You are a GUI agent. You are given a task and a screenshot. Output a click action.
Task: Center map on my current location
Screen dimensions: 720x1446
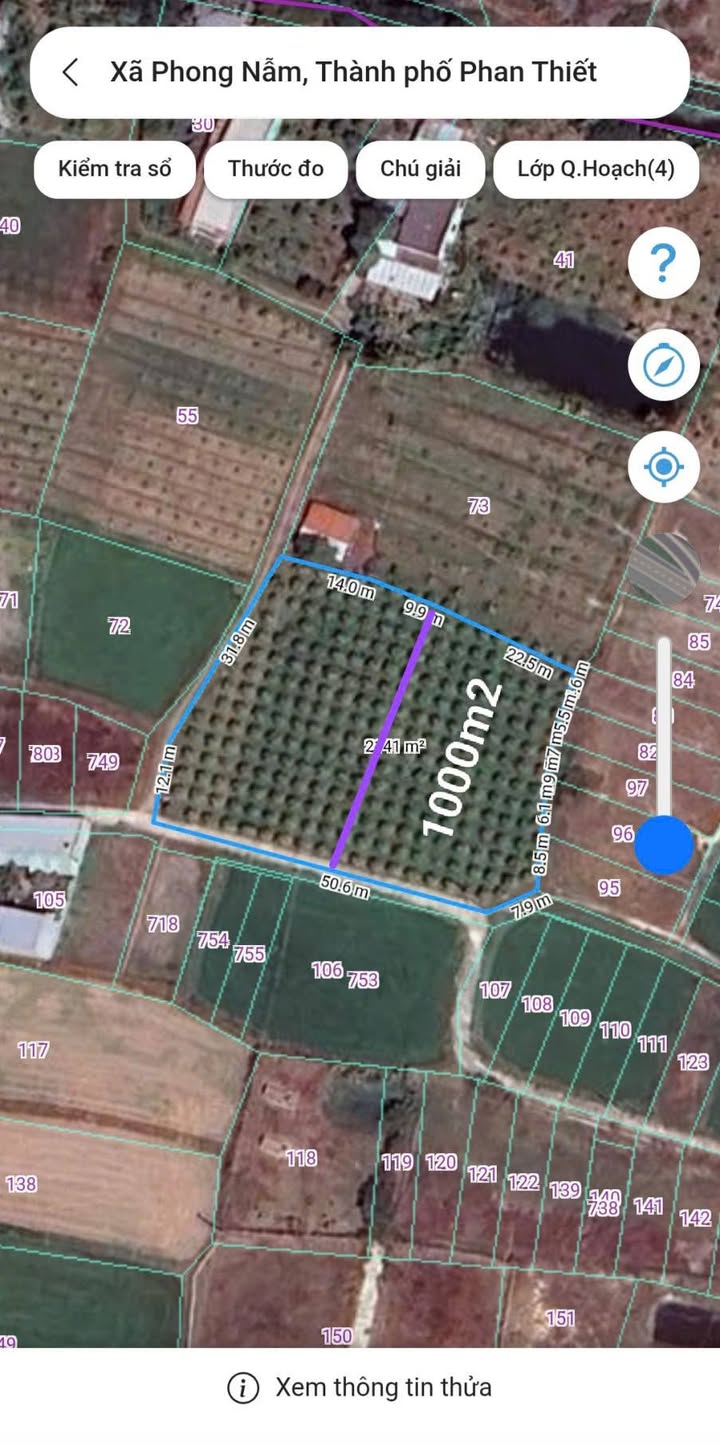coord(663,467)
